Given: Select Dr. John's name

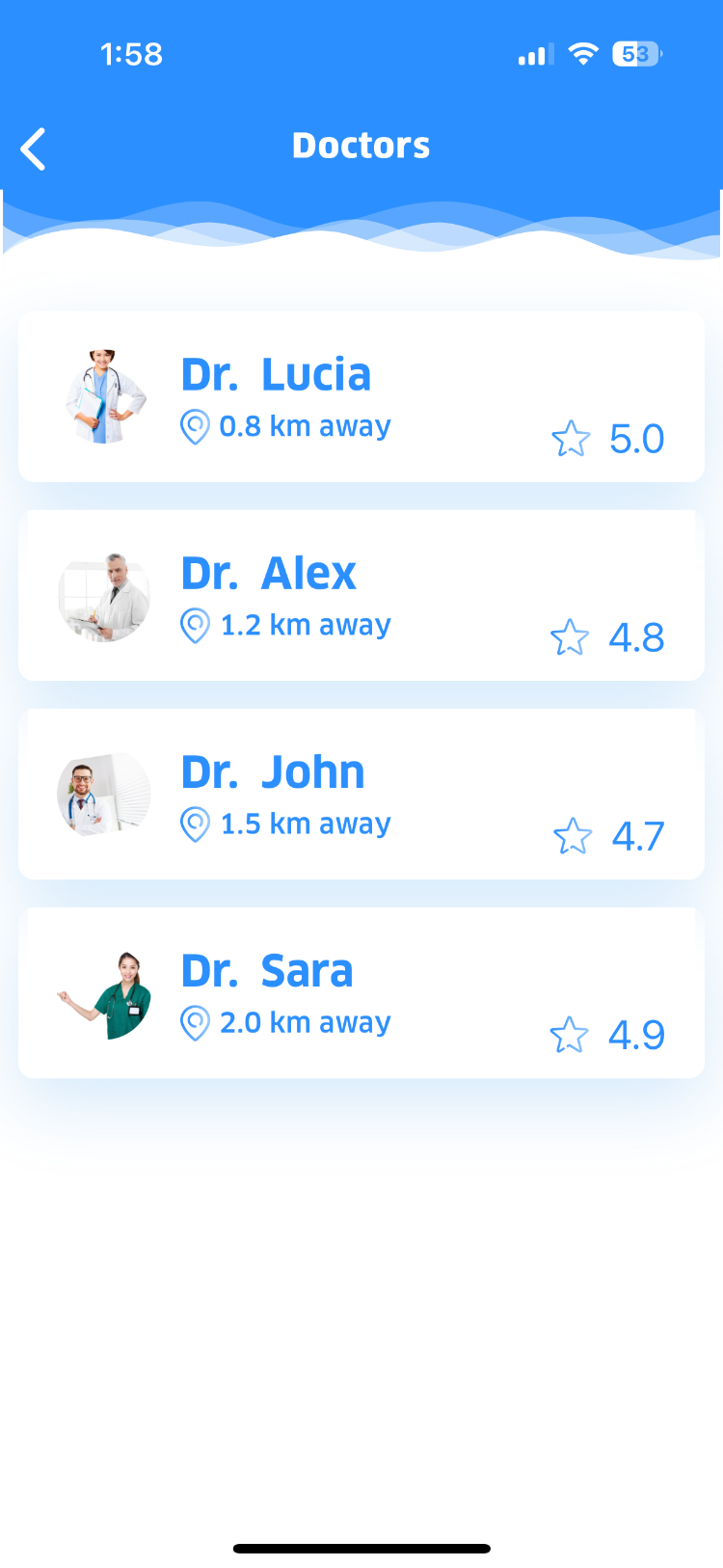Looking at the screenshot, I should pyautogui.click(x=273, y=772).
